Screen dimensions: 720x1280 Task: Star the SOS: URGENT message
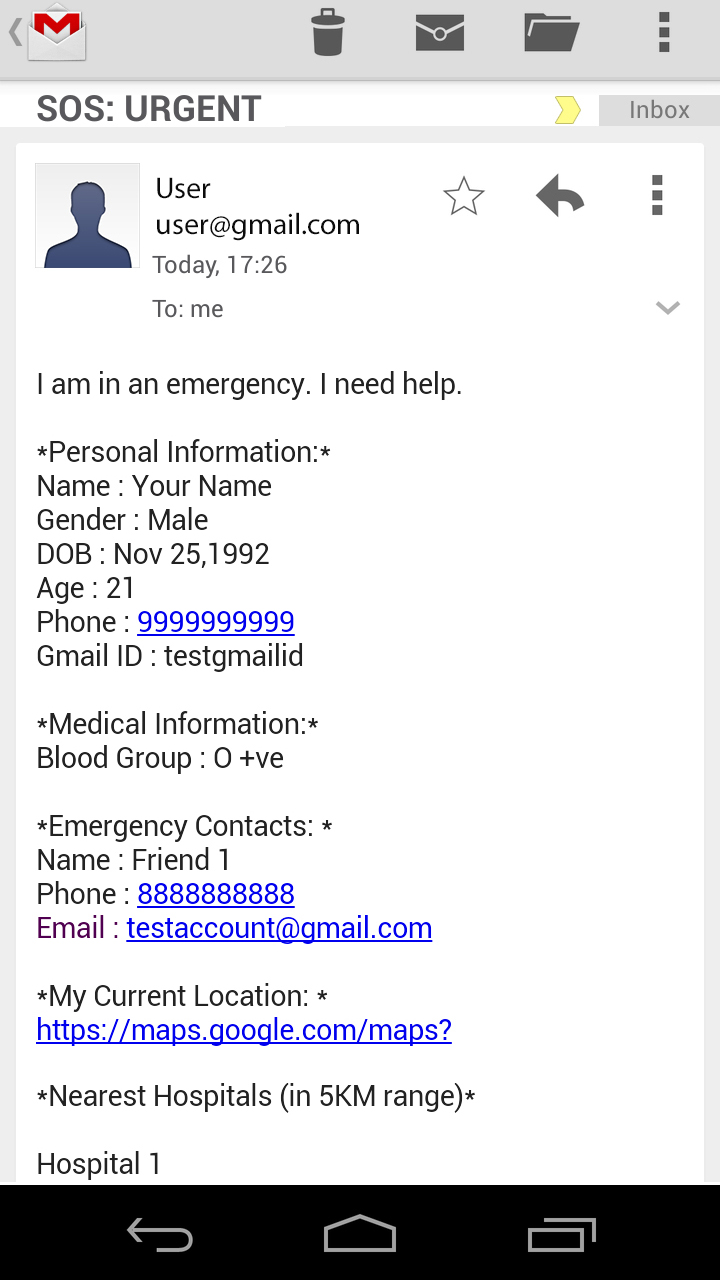tap(463, 196)
